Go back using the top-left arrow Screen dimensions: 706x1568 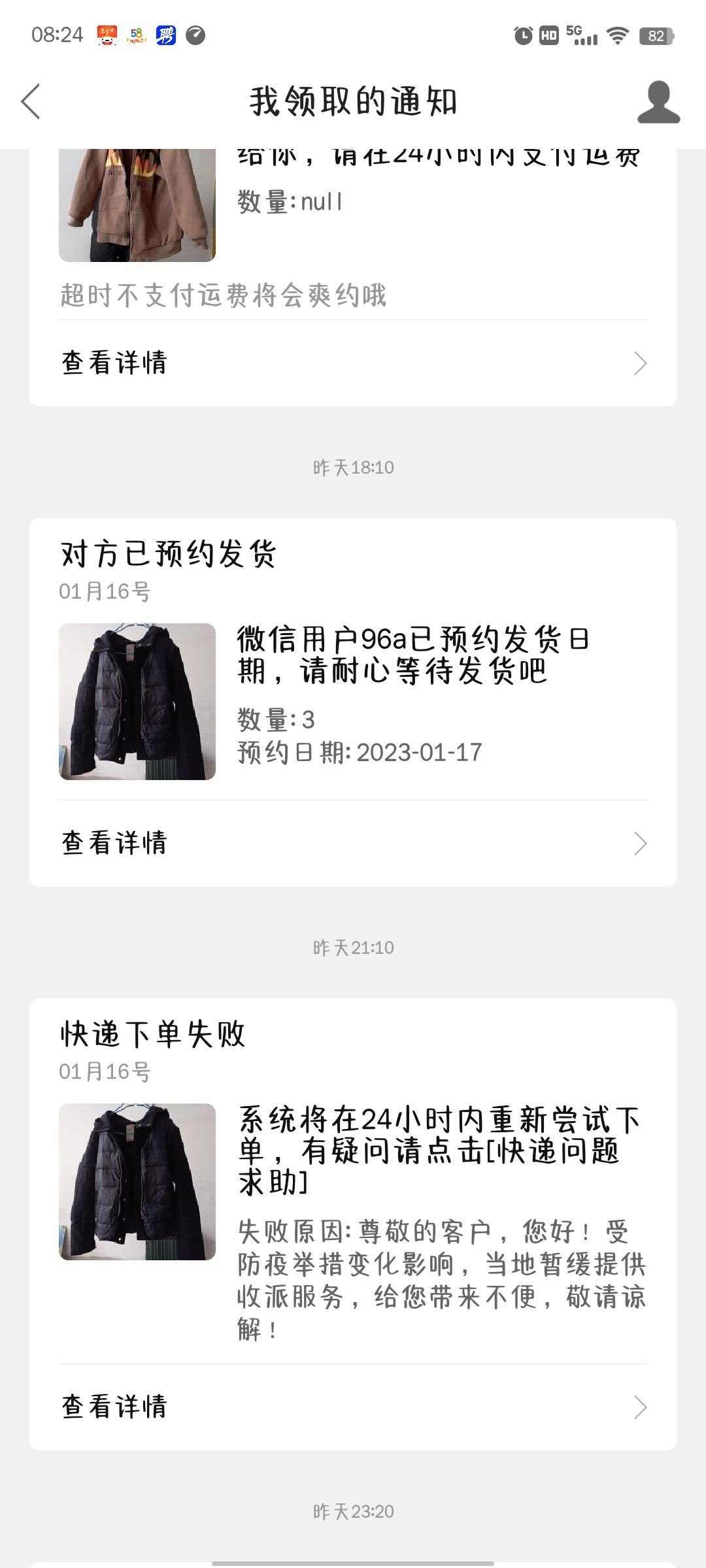(31, 101)
